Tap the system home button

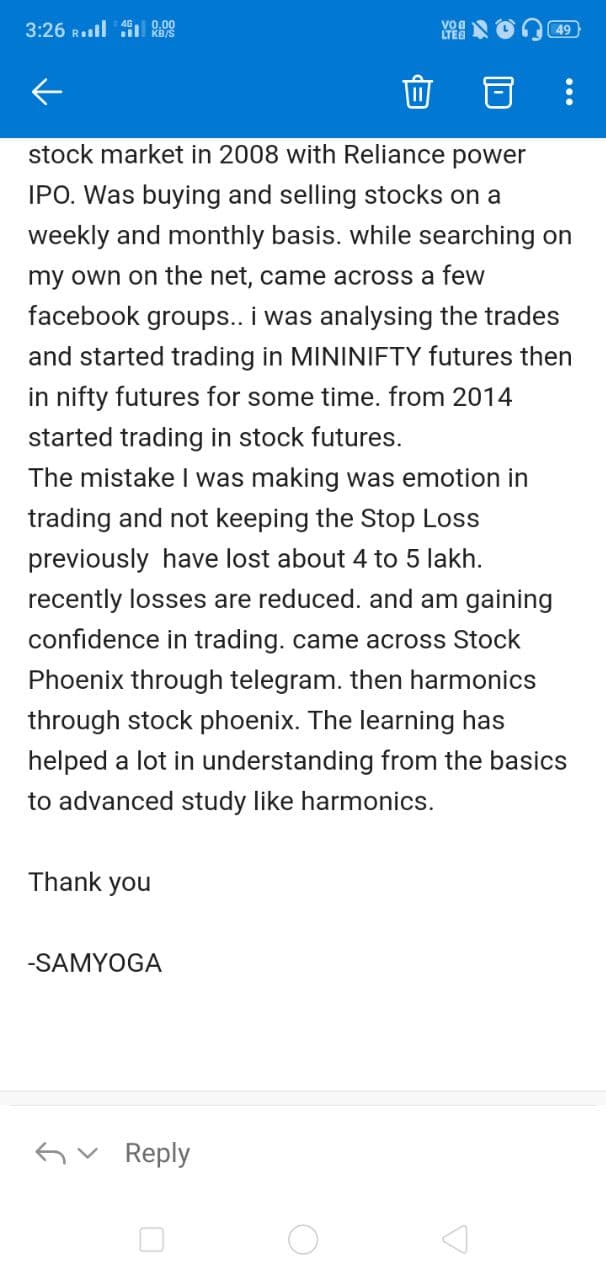pos(303,1240)
